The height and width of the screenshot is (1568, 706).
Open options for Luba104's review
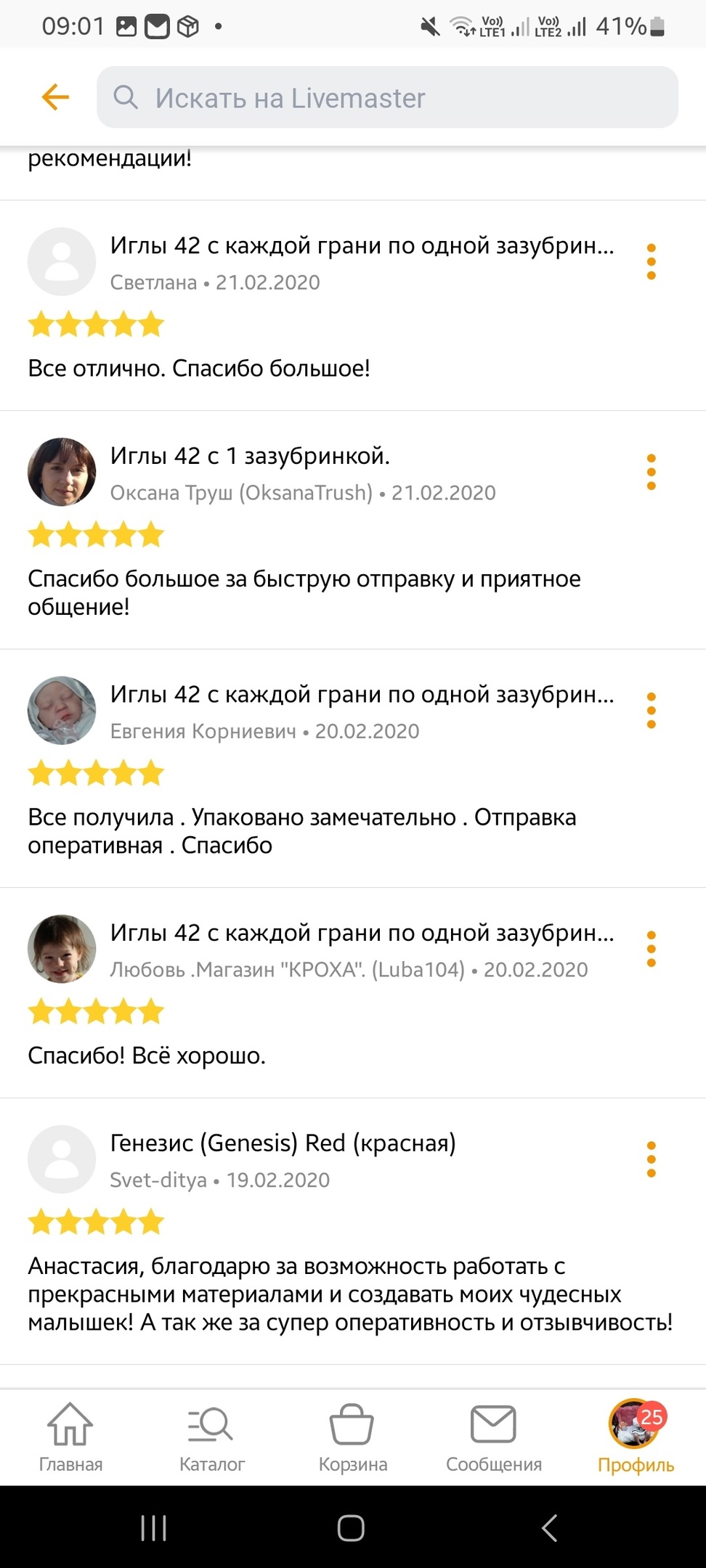pos(651,949)
